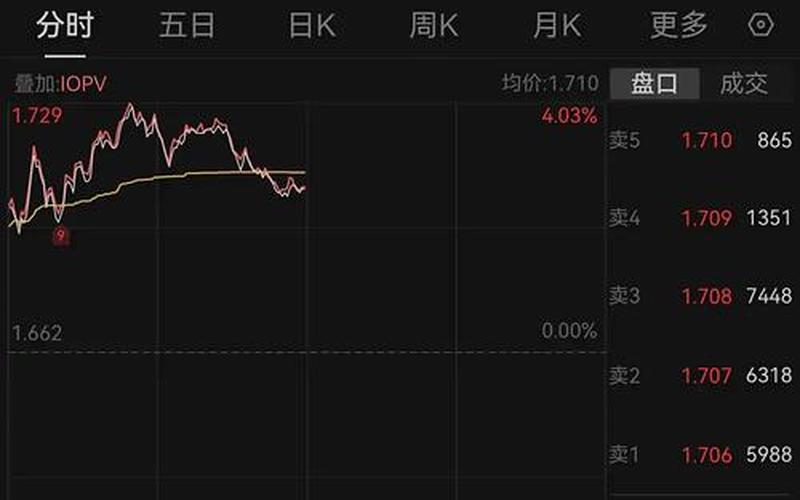Select the 卖5 price row 1.710
Screen dimensions: 800x500
[706, 141]
